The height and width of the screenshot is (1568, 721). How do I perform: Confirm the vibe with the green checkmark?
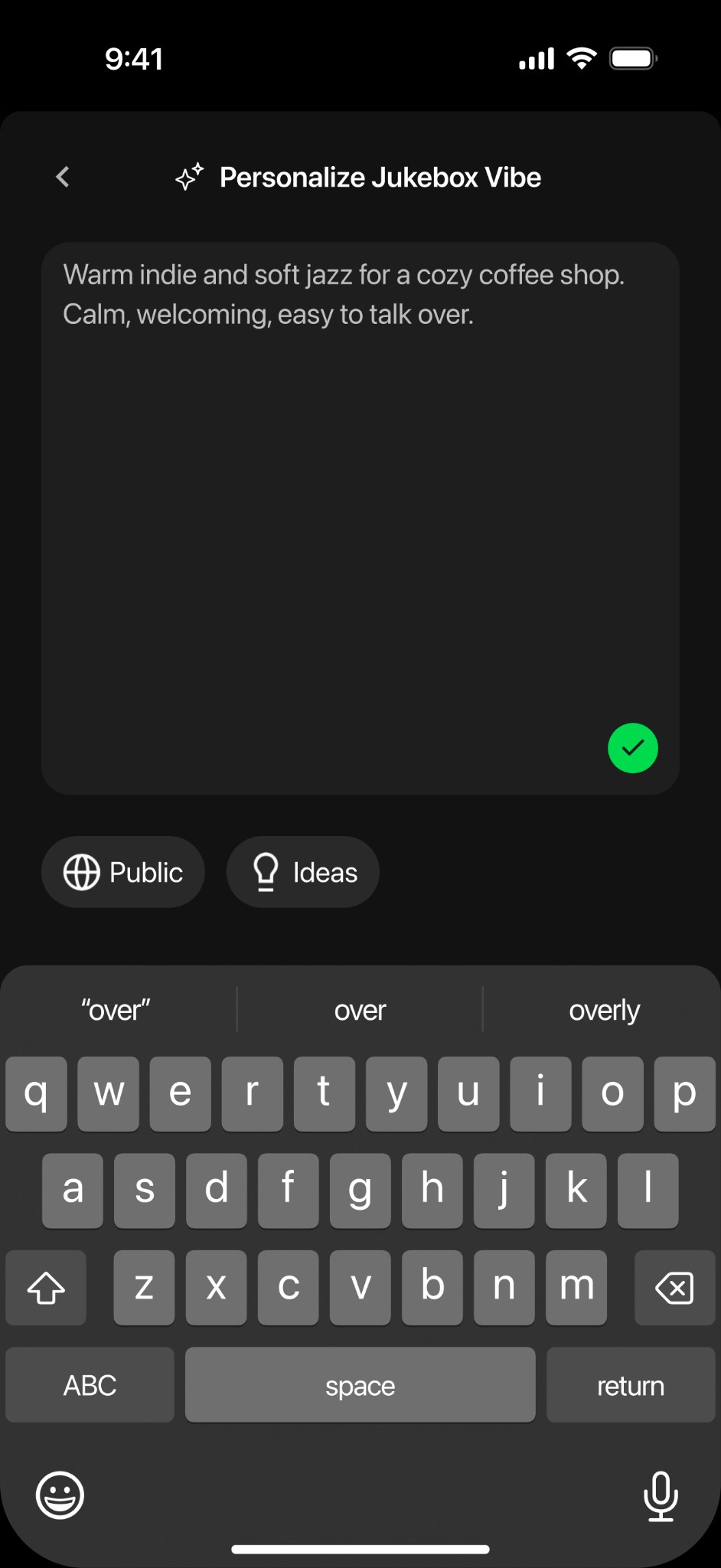click(632, 748)
